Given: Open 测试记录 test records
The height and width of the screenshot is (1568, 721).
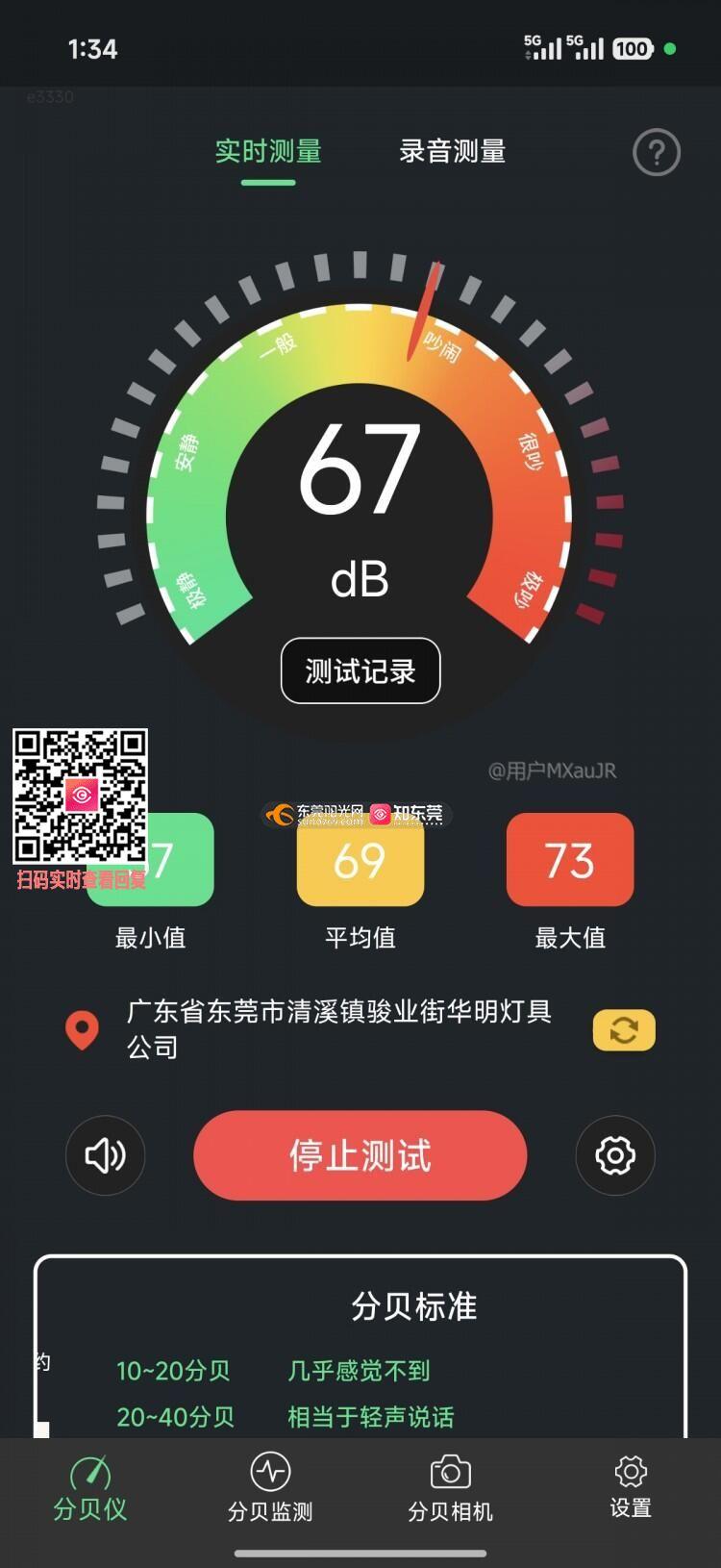Looking at the screenshot, I should point(360,670).
